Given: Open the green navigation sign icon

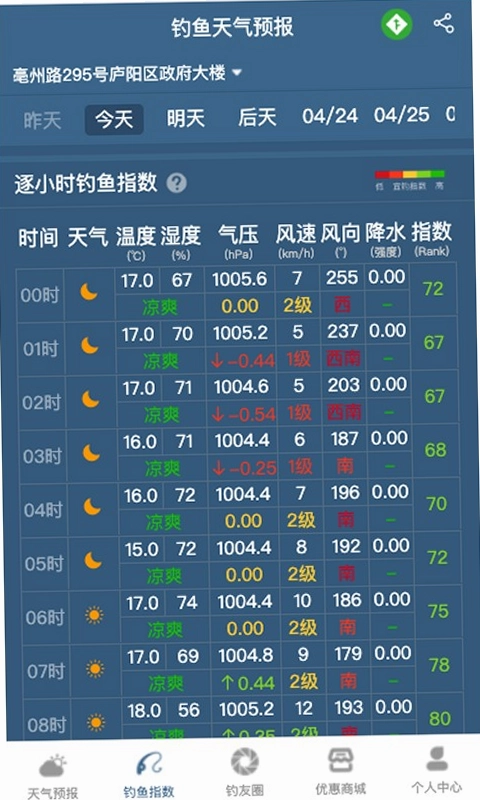Looking at the screenshot, I should (x=396, y=24).
